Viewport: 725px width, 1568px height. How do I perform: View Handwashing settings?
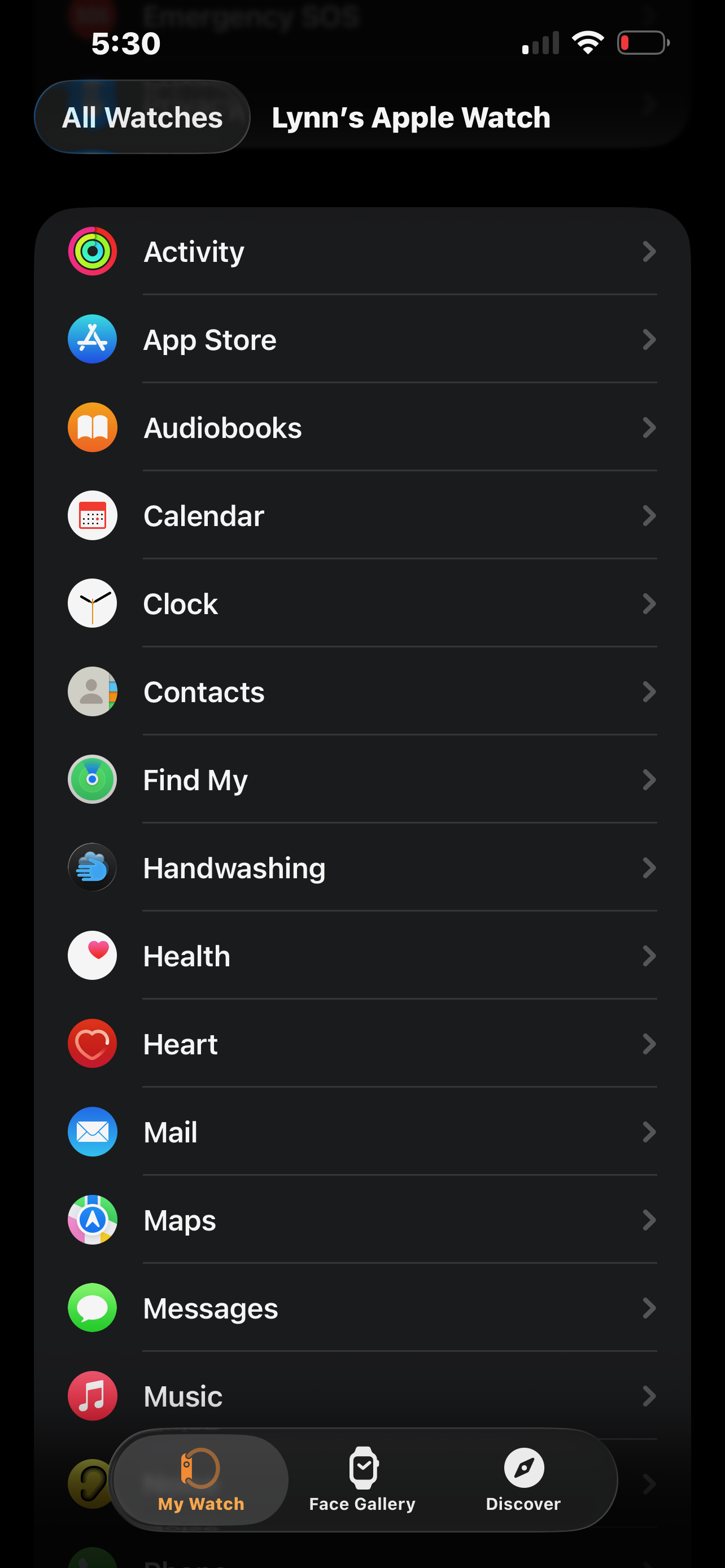(x=362, y=868)
